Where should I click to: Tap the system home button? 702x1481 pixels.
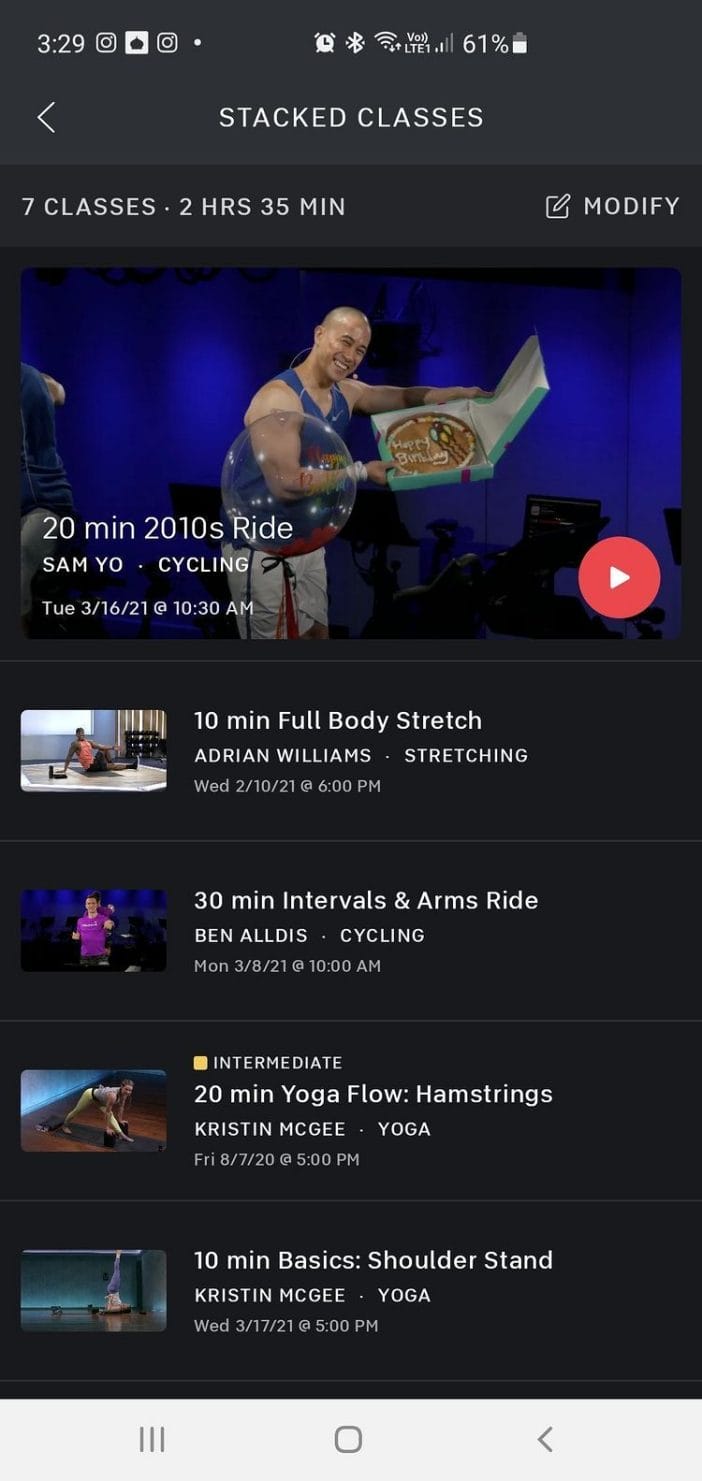coord(348,1439)
